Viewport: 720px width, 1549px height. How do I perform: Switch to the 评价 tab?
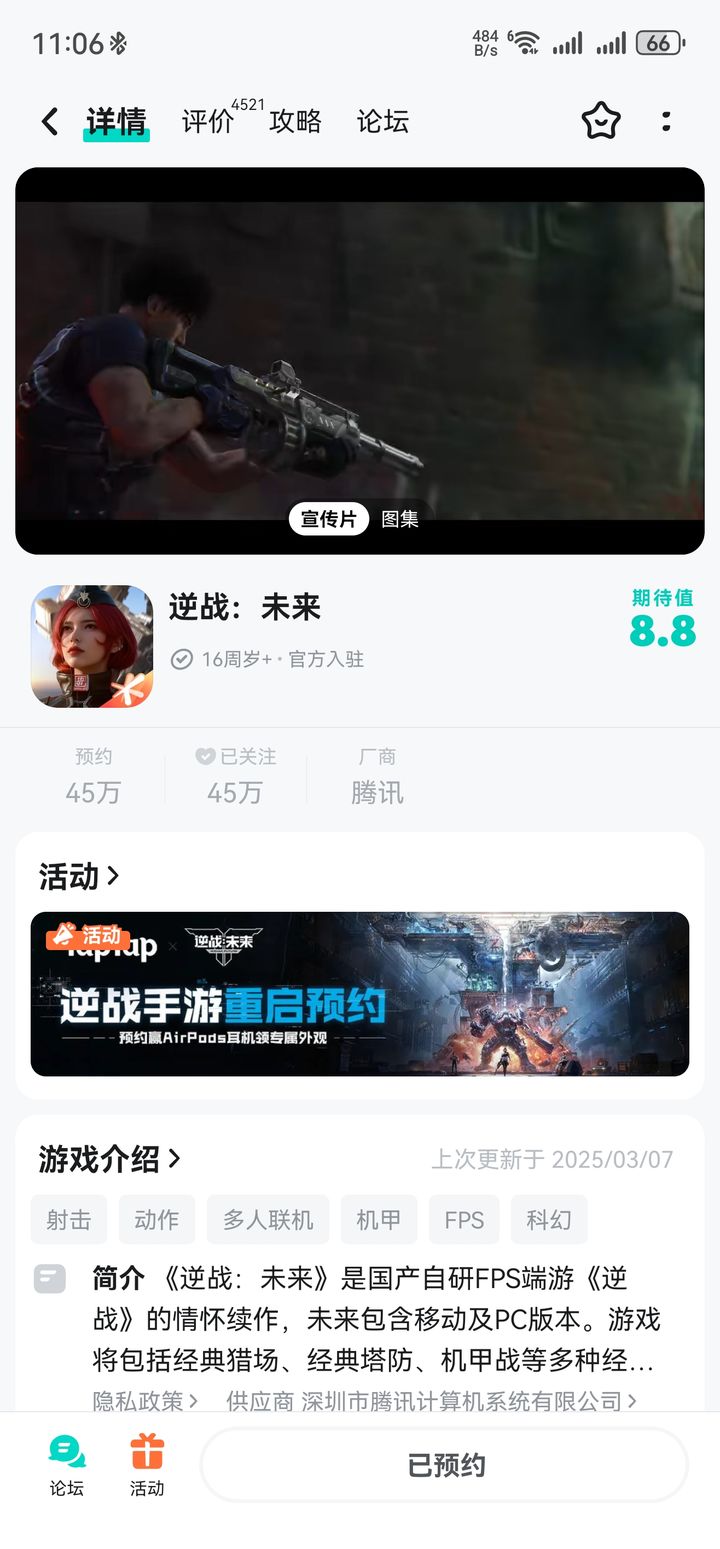coord(207,121)
